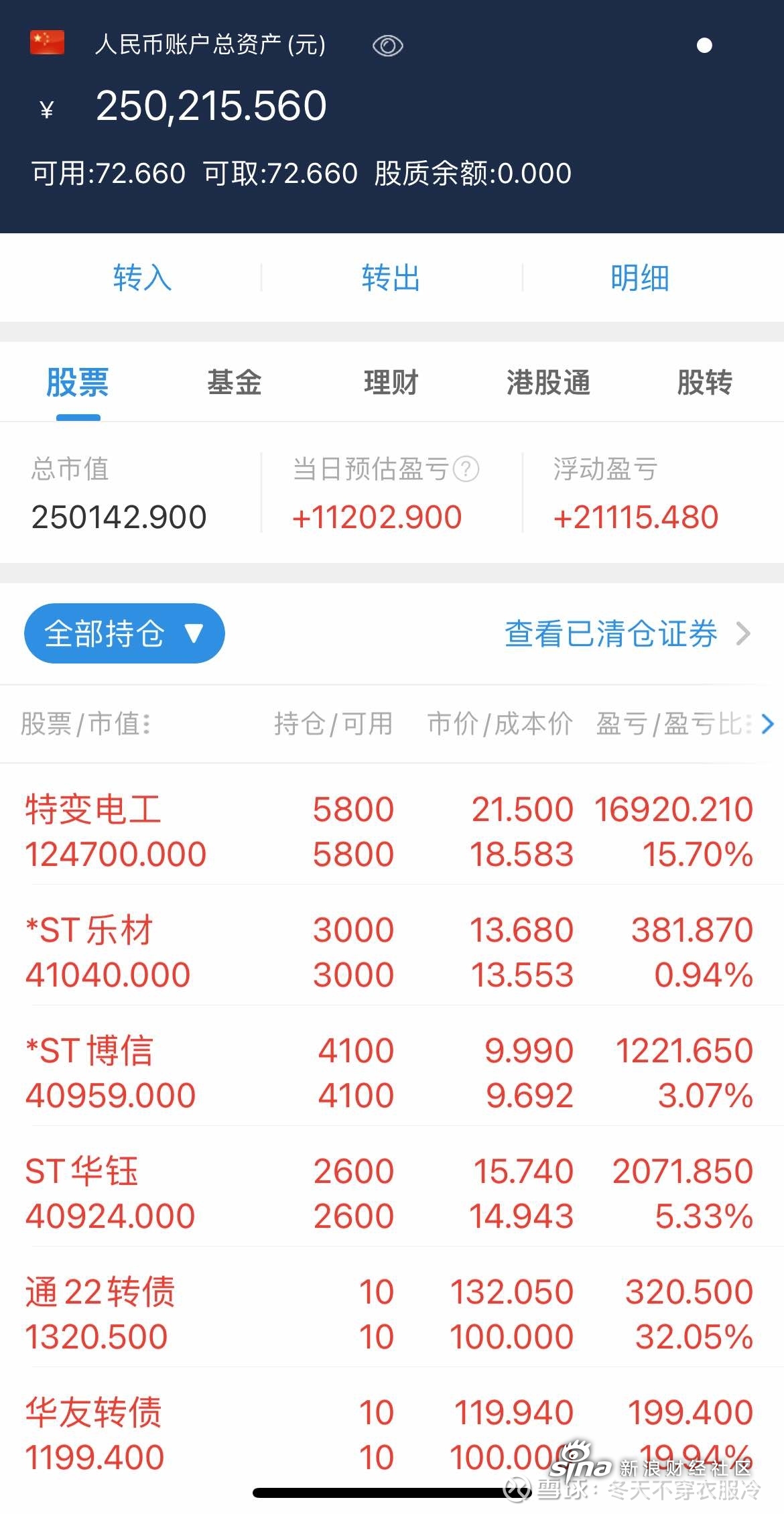Open help icon beside 当日预估盈亏
This screenshot has height=1514, width=784.
coord(466,469)
